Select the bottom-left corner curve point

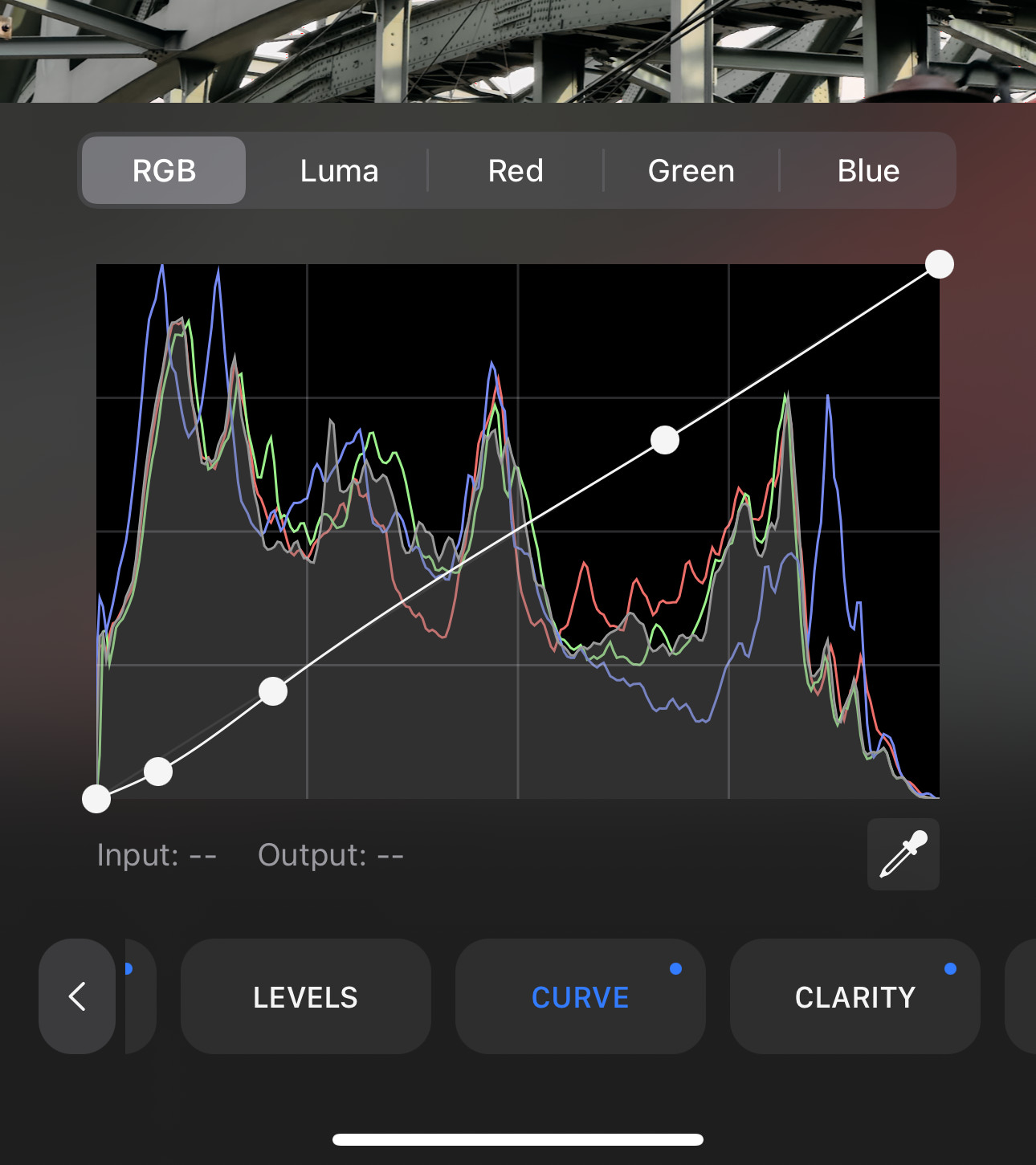[x=96, y=799]
